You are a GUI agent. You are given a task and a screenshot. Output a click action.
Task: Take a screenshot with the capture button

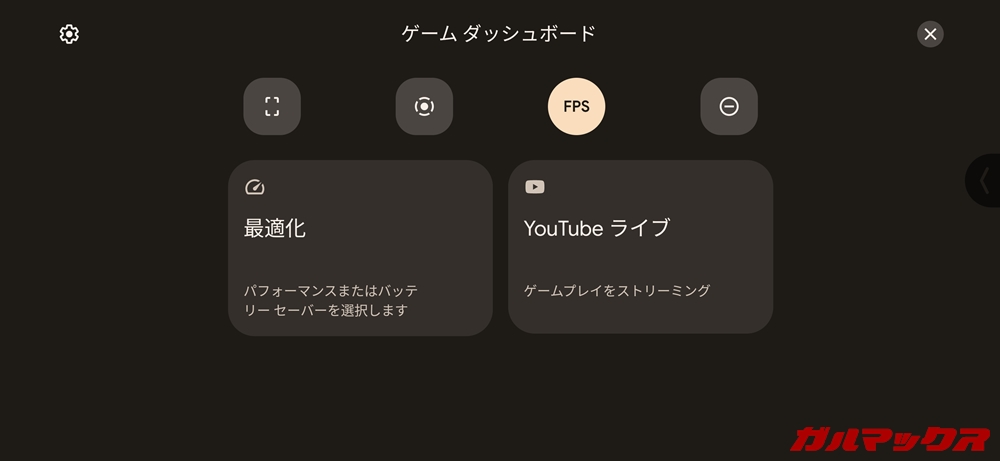[x=272, y=106]
